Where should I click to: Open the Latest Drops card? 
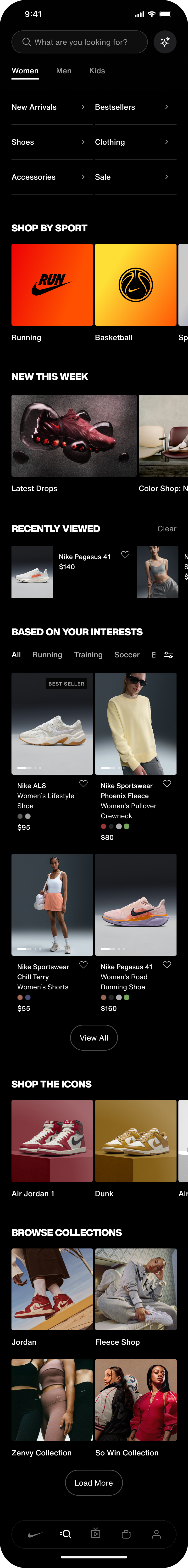pos(74,436)
